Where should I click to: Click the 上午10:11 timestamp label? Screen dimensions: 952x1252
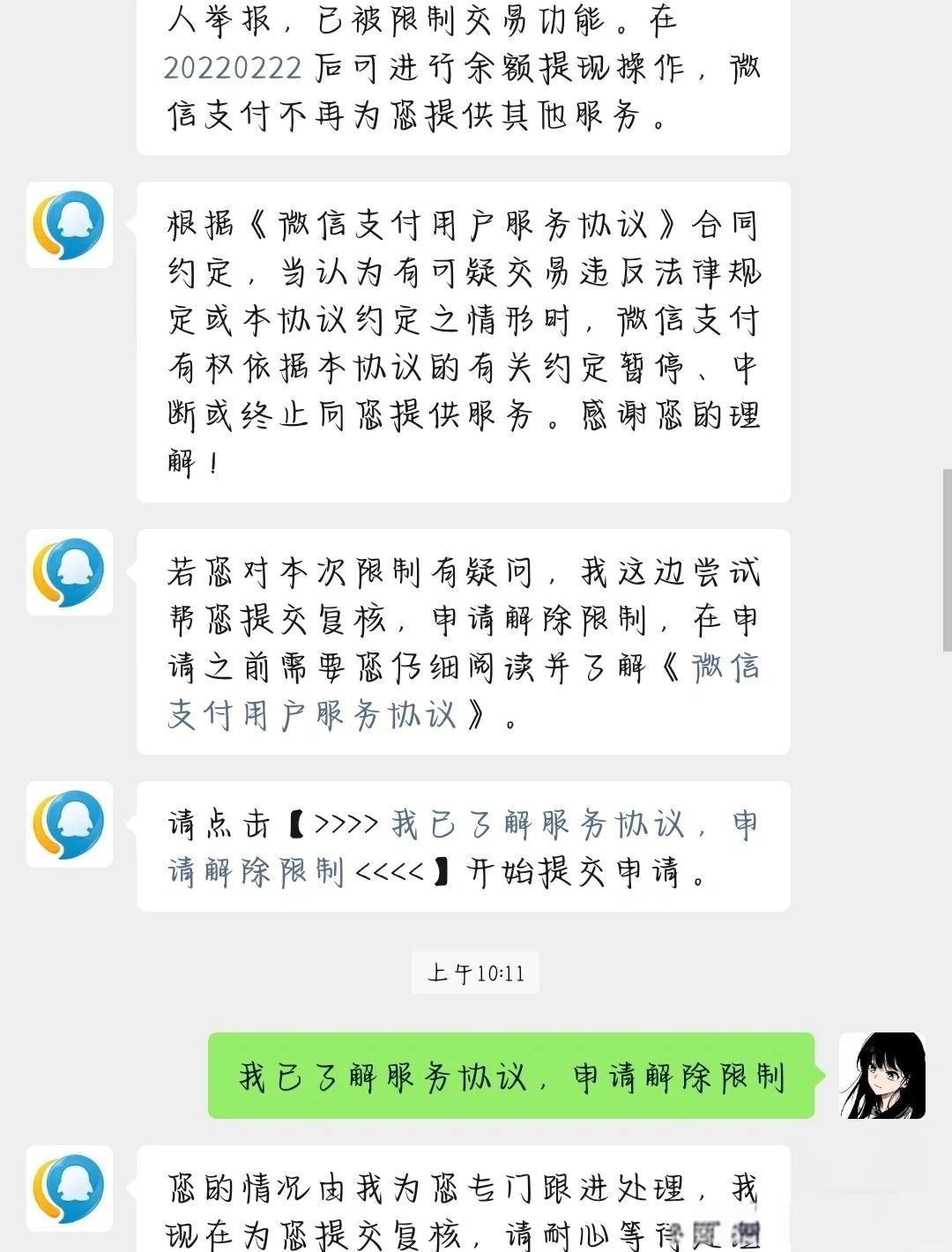pyautogui.click(x=474, y=973)
